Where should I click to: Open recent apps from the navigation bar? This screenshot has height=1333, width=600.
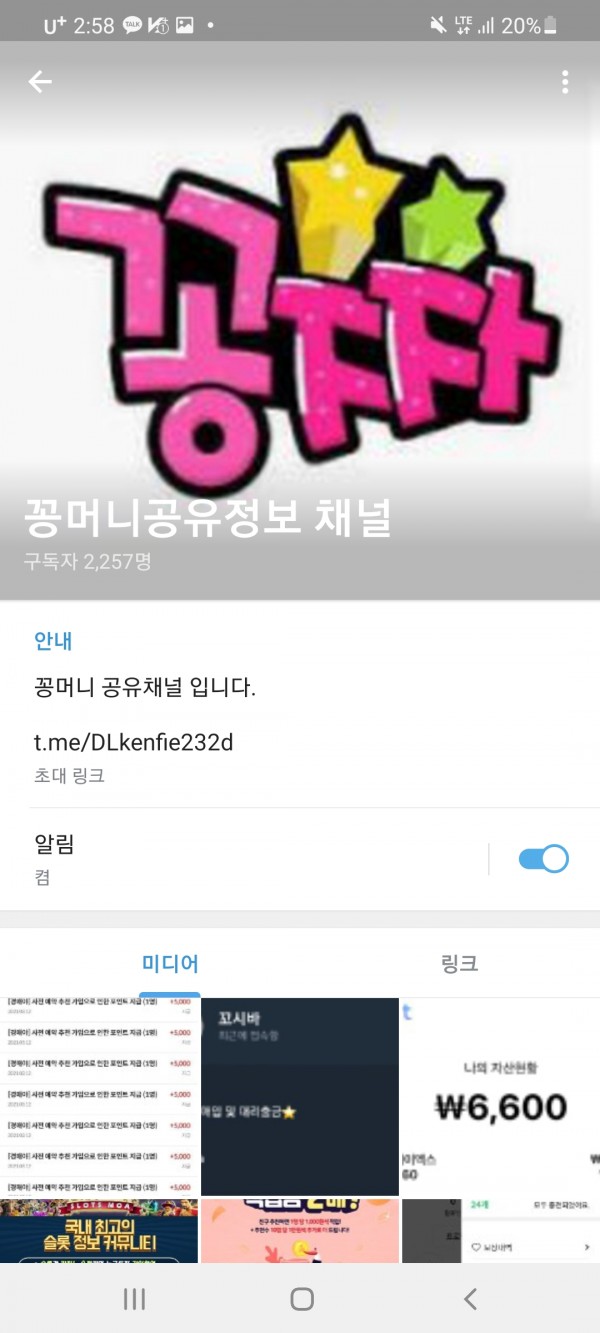[x=134, y=1299]
